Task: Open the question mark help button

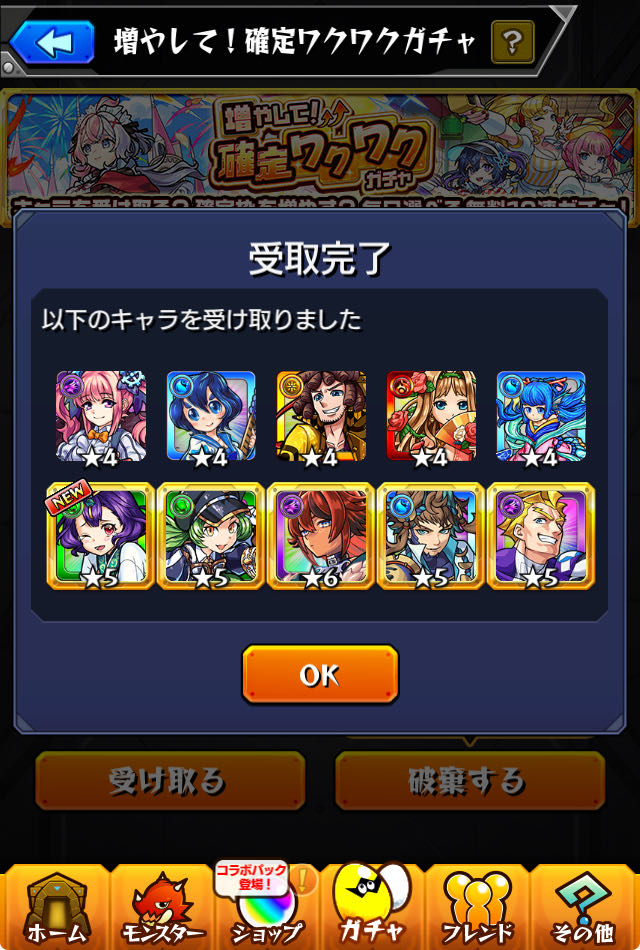Action: tap(512, 42)
